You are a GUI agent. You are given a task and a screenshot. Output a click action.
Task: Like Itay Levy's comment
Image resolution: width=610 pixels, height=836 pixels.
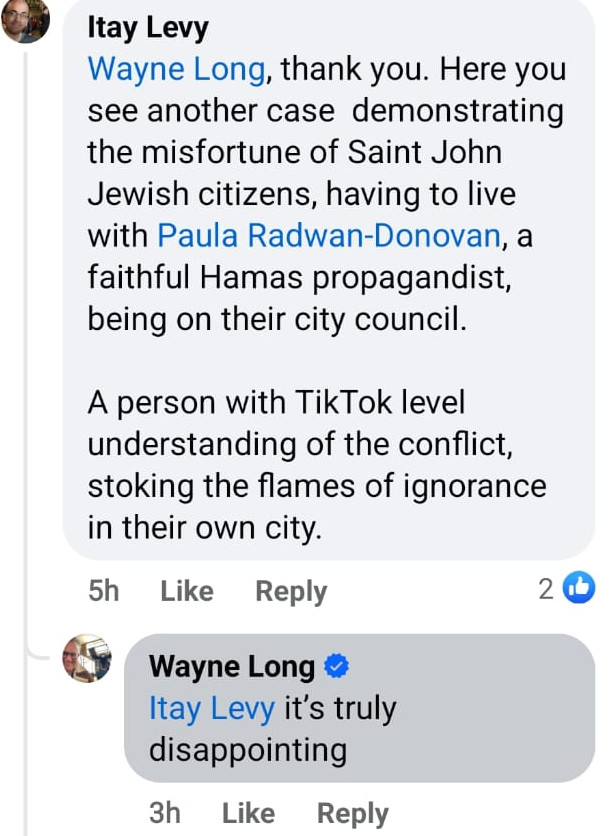[186, 591]
